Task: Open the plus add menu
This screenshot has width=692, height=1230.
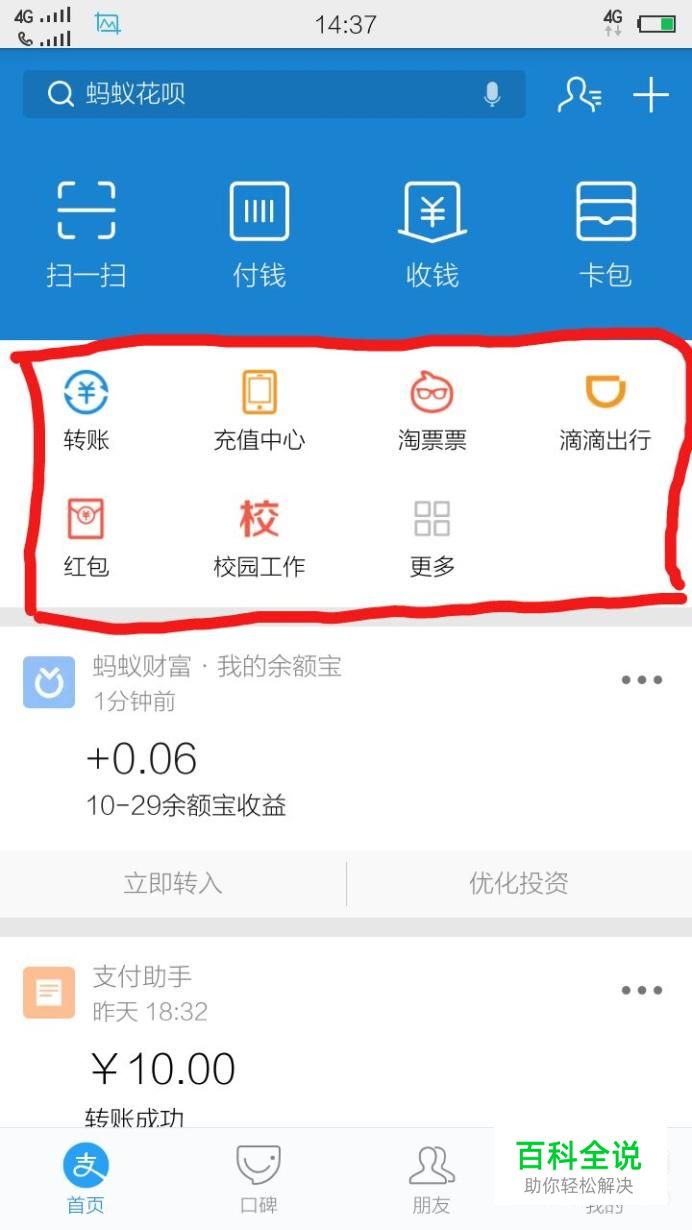Action: [650, 95]
